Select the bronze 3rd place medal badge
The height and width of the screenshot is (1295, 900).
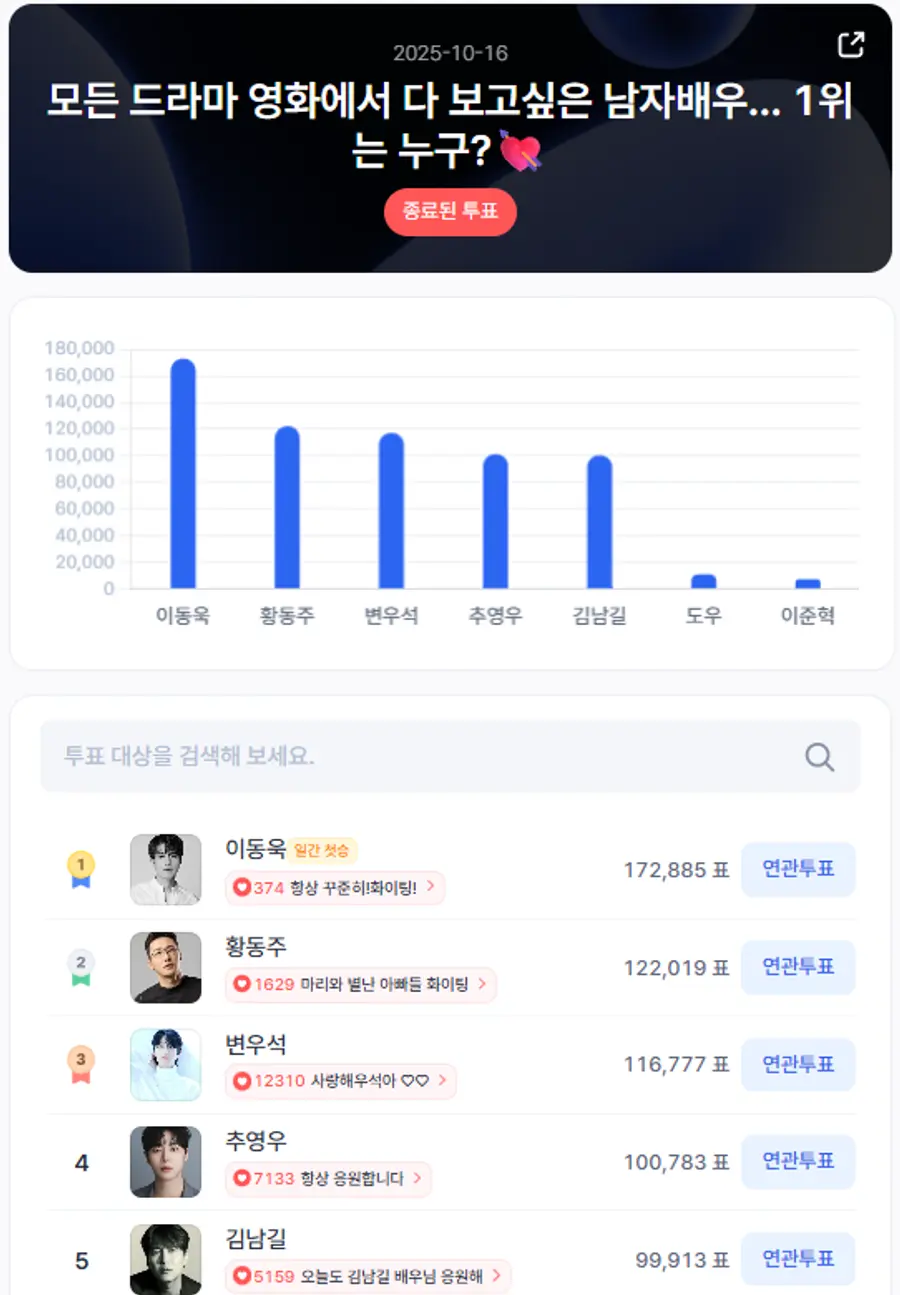[81, 1064]
